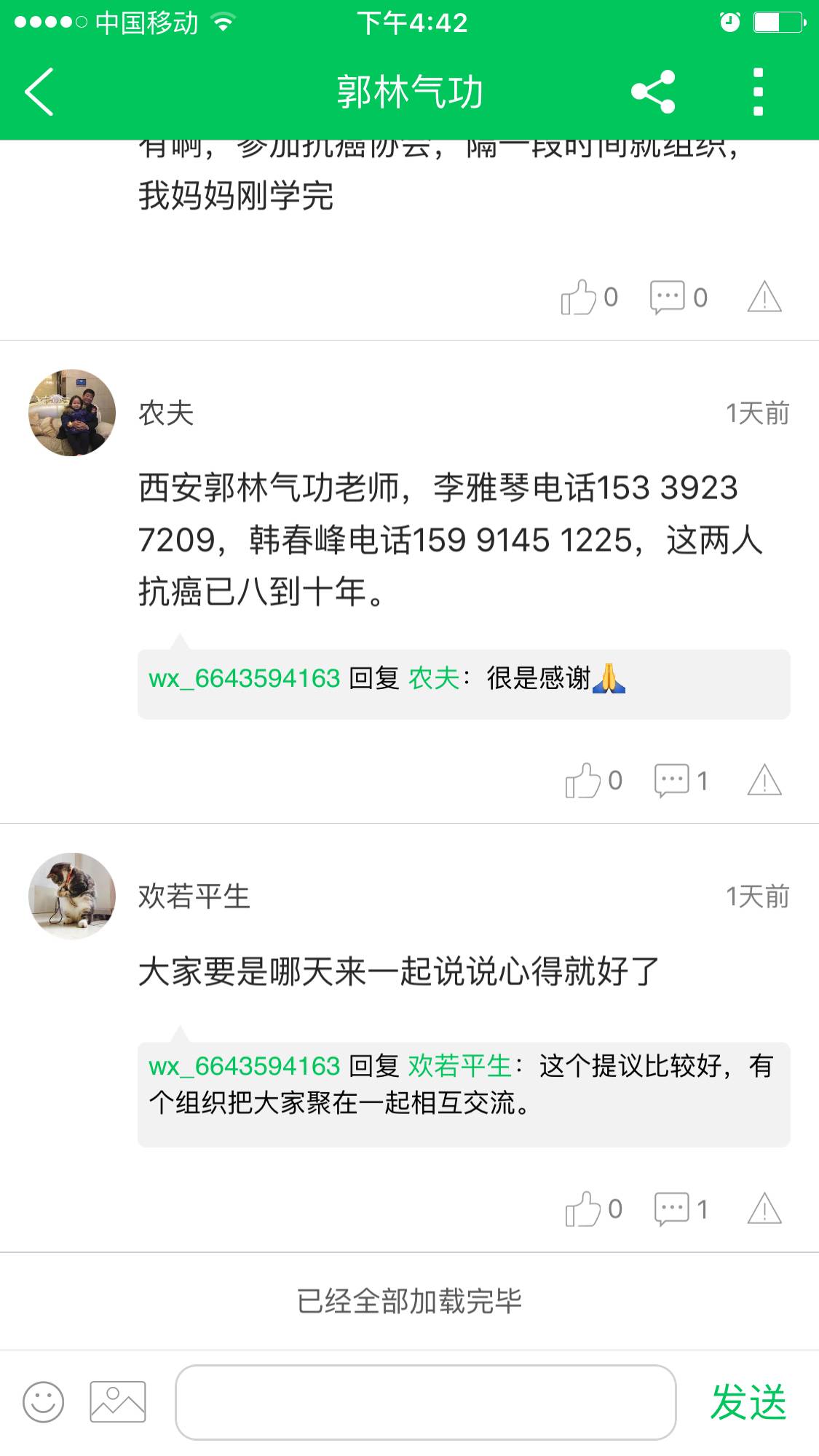Open the emoji picker

click(44, 1401)
